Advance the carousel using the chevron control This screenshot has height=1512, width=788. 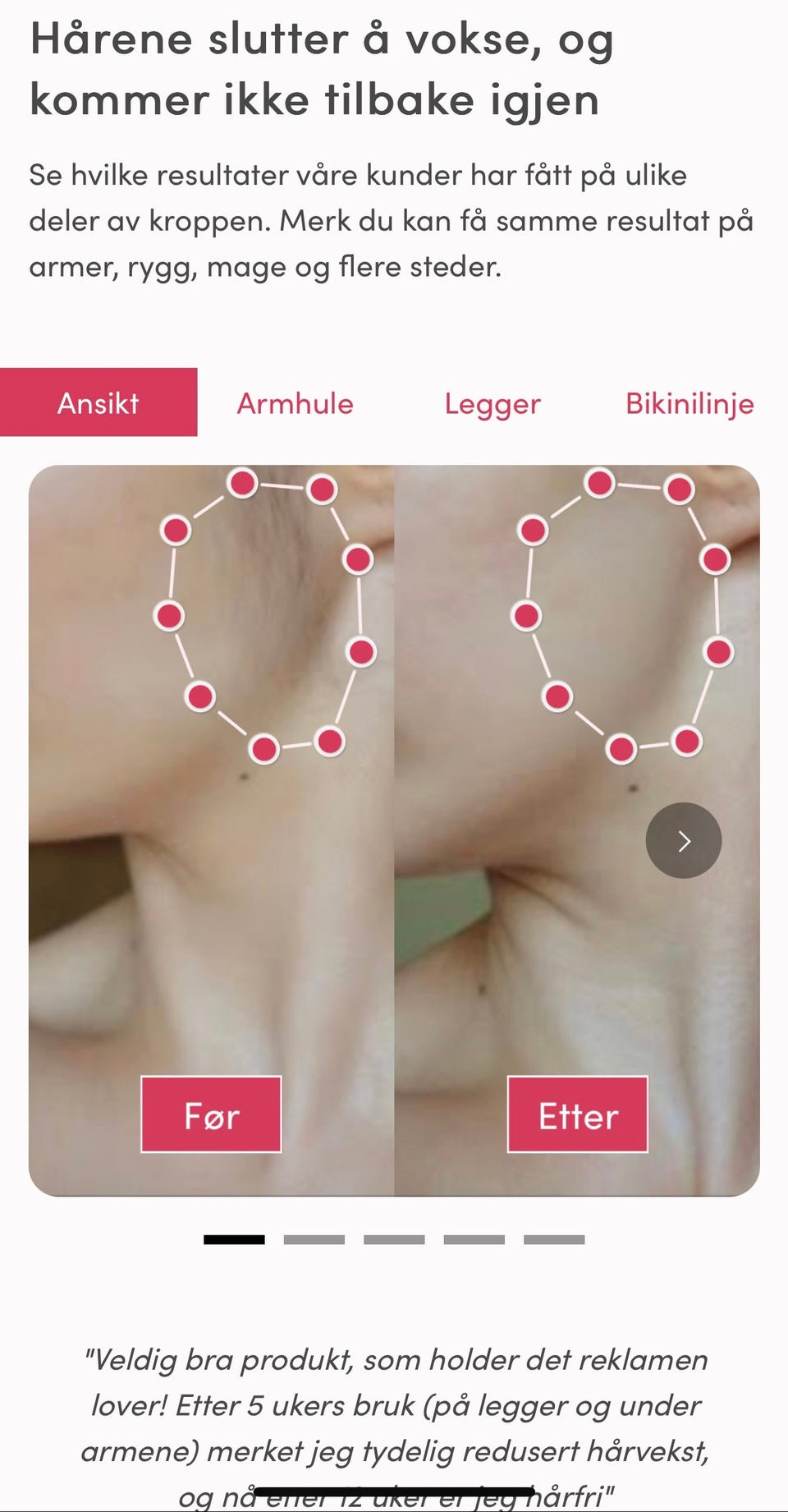coord(684,840)
